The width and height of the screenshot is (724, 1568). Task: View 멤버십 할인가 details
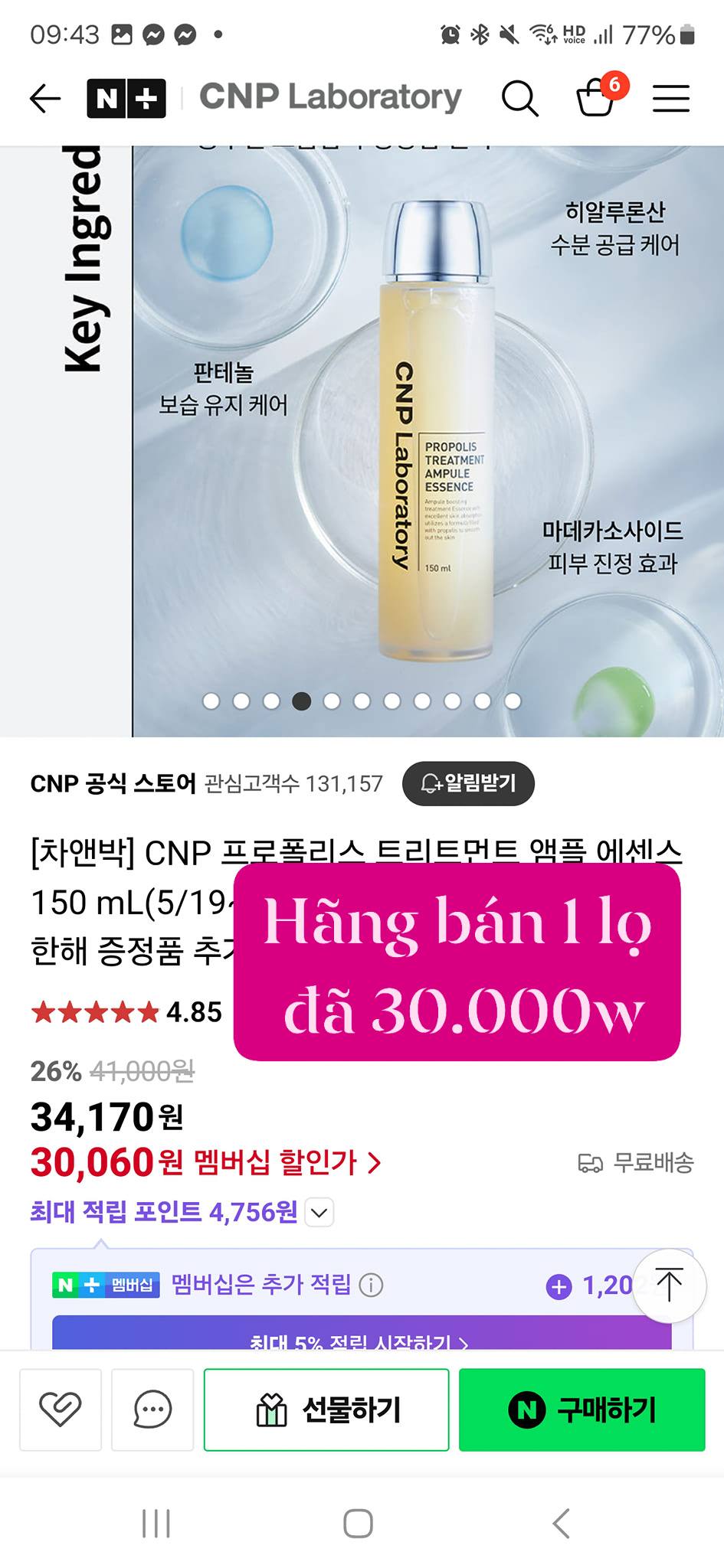pos(287,1162)
